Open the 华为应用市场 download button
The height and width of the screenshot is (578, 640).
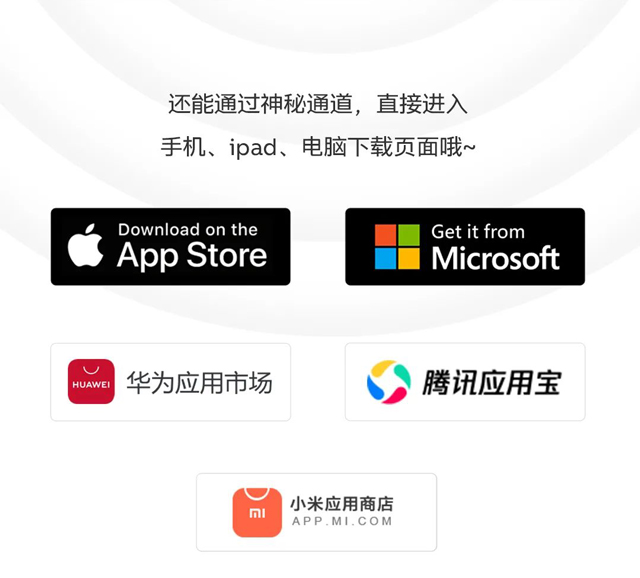click(x=170, y=382)
